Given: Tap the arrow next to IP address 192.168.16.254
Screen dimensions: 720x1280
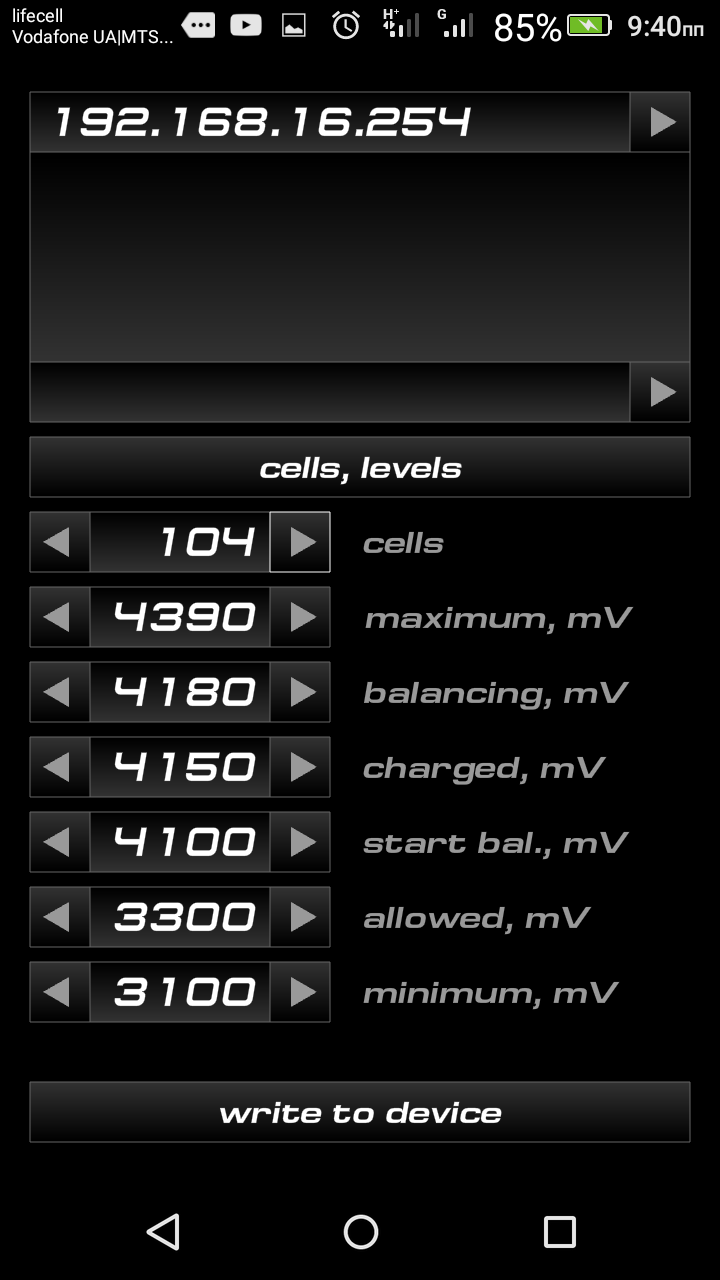Looking at the screenshot, I should [x=660, y=122].
